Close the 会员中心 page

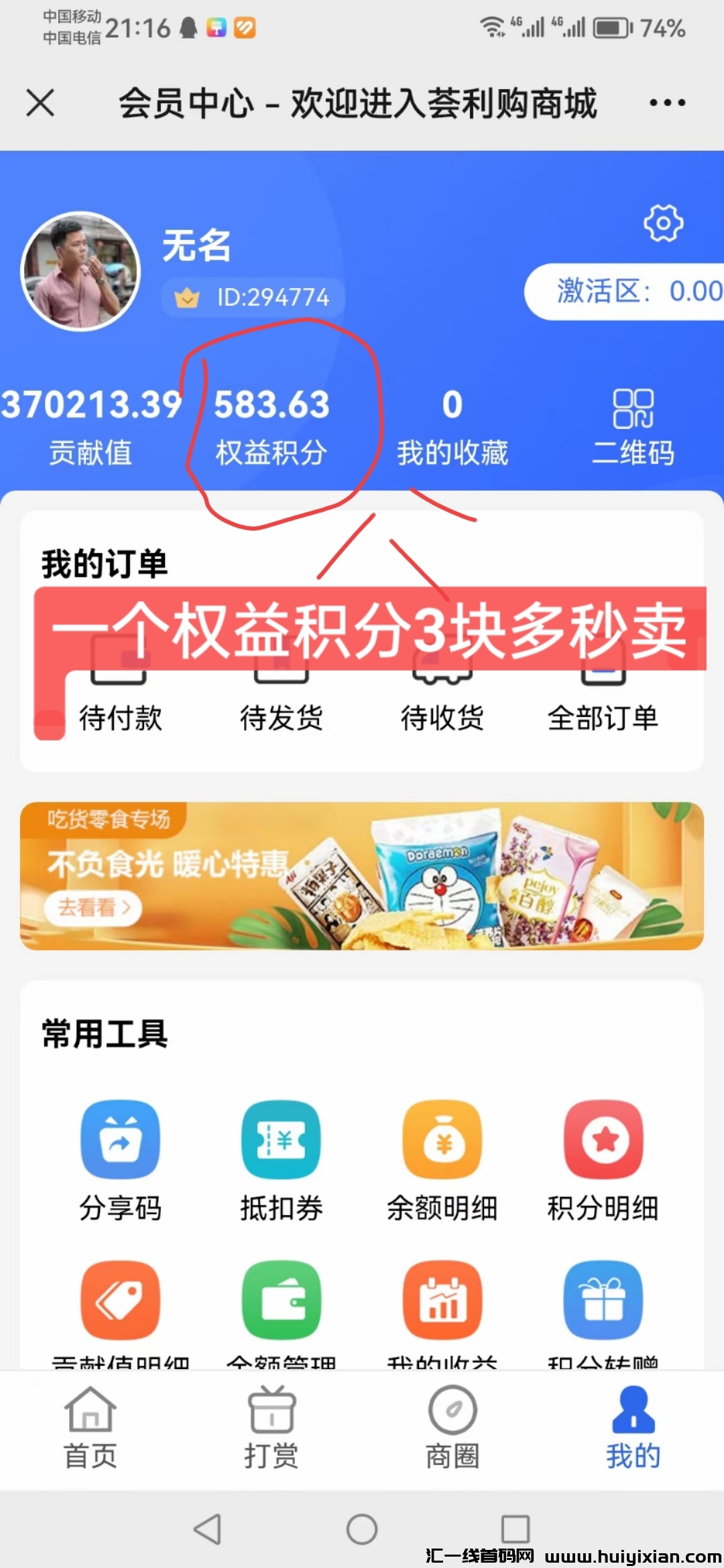click(x=40, y=103)
